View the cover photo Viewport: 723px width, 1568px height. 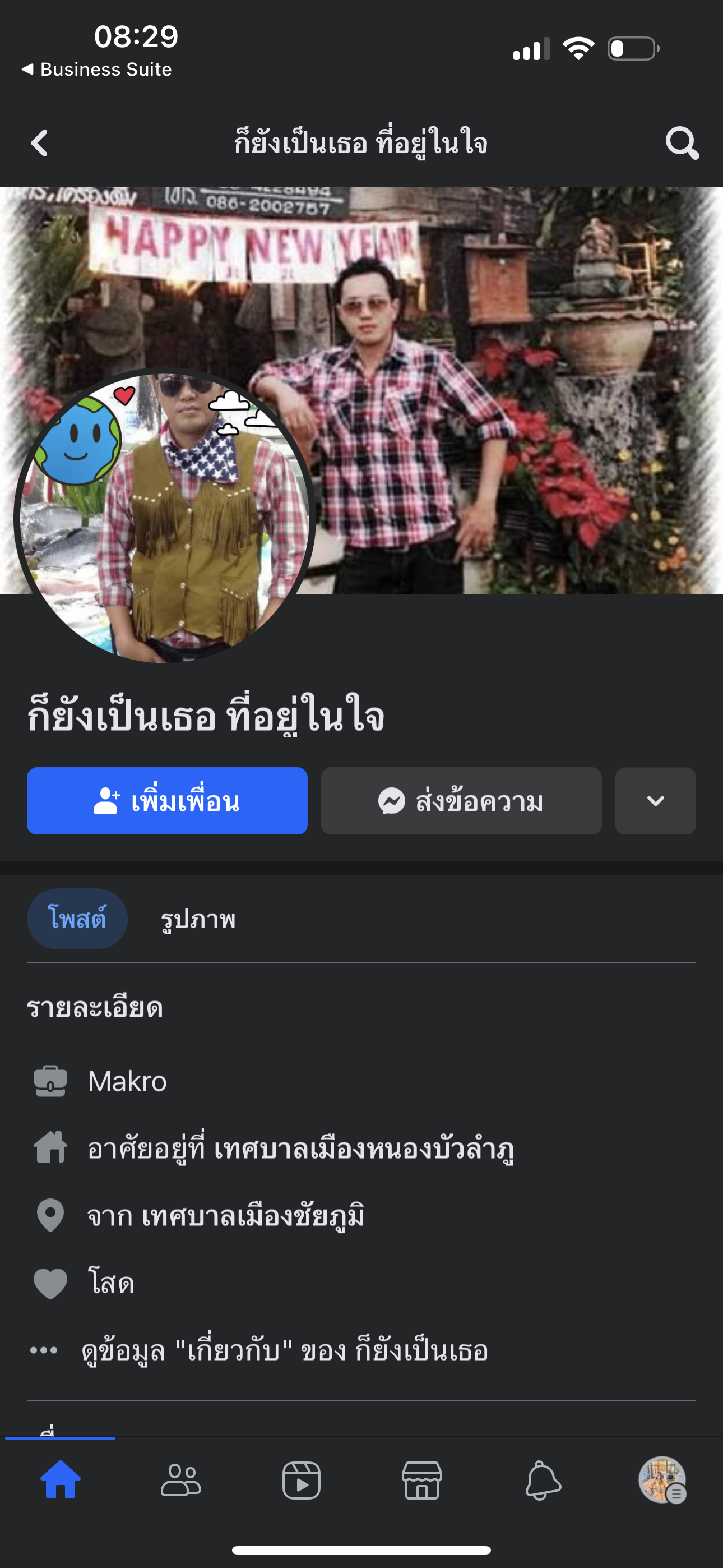(x=487, y=390)
